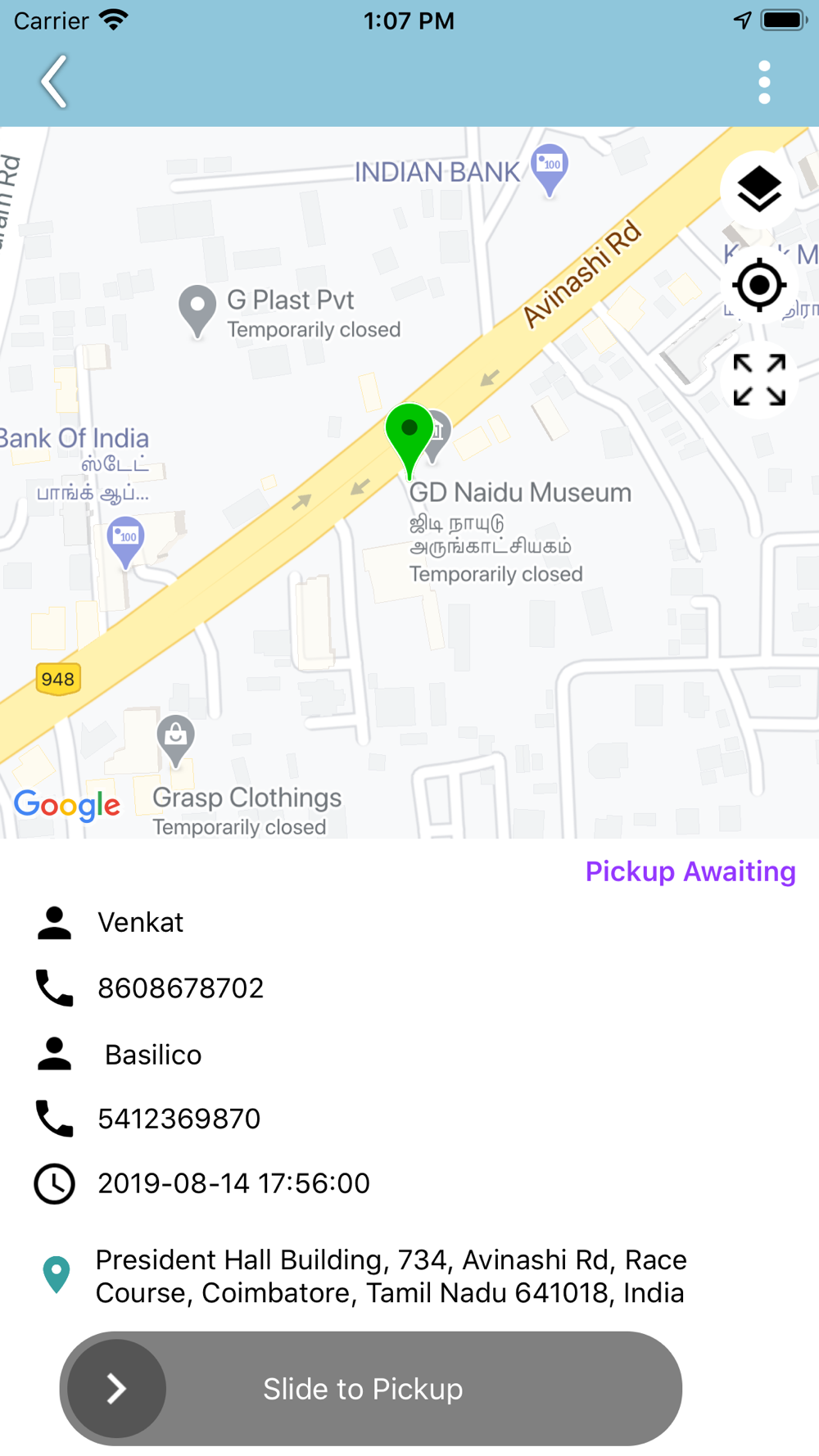Expand the map to fullscreen
819x1456 pixels.
pos(759,380)
